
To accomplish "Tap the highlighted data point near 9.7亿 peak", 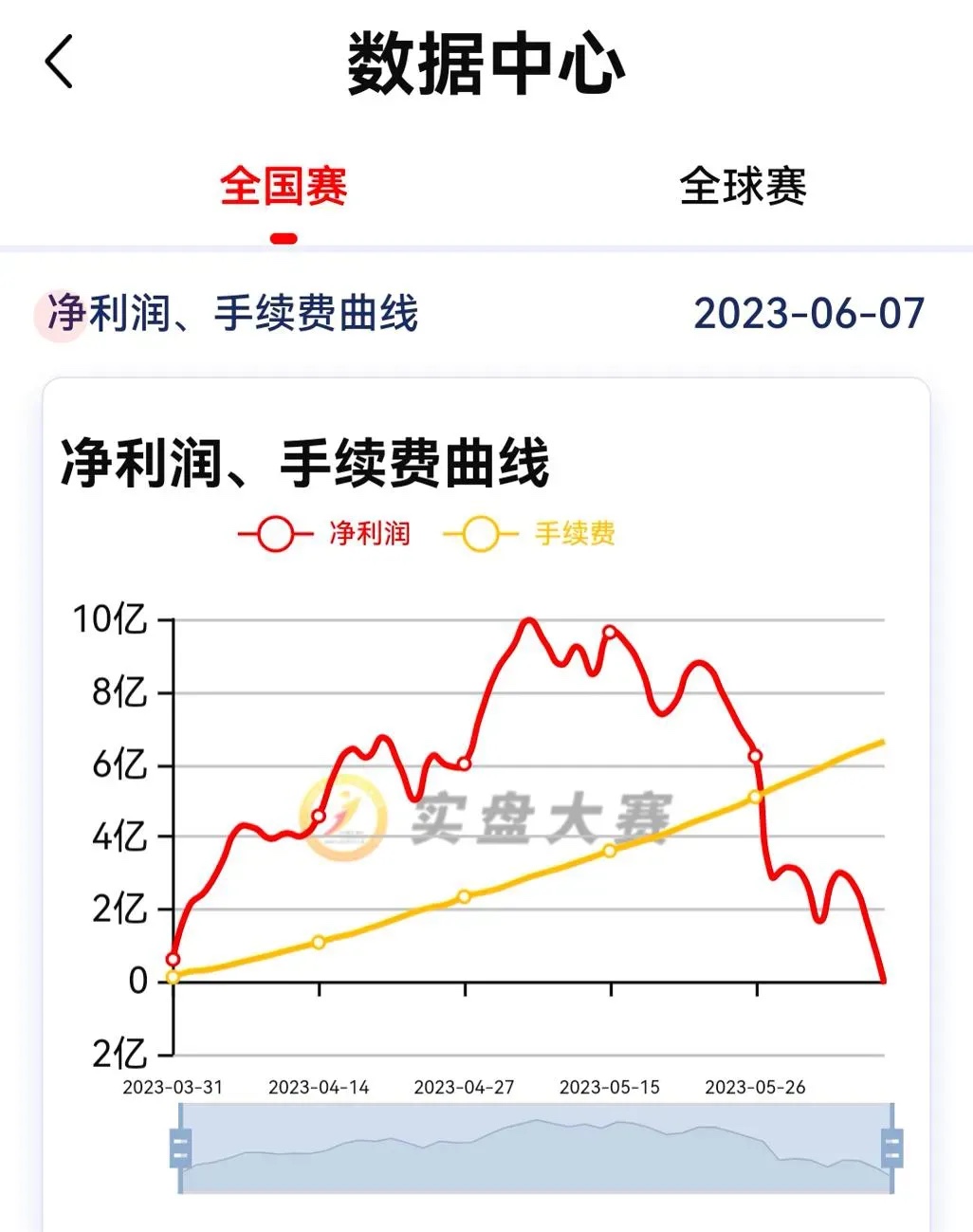I will tap(609, 631).
